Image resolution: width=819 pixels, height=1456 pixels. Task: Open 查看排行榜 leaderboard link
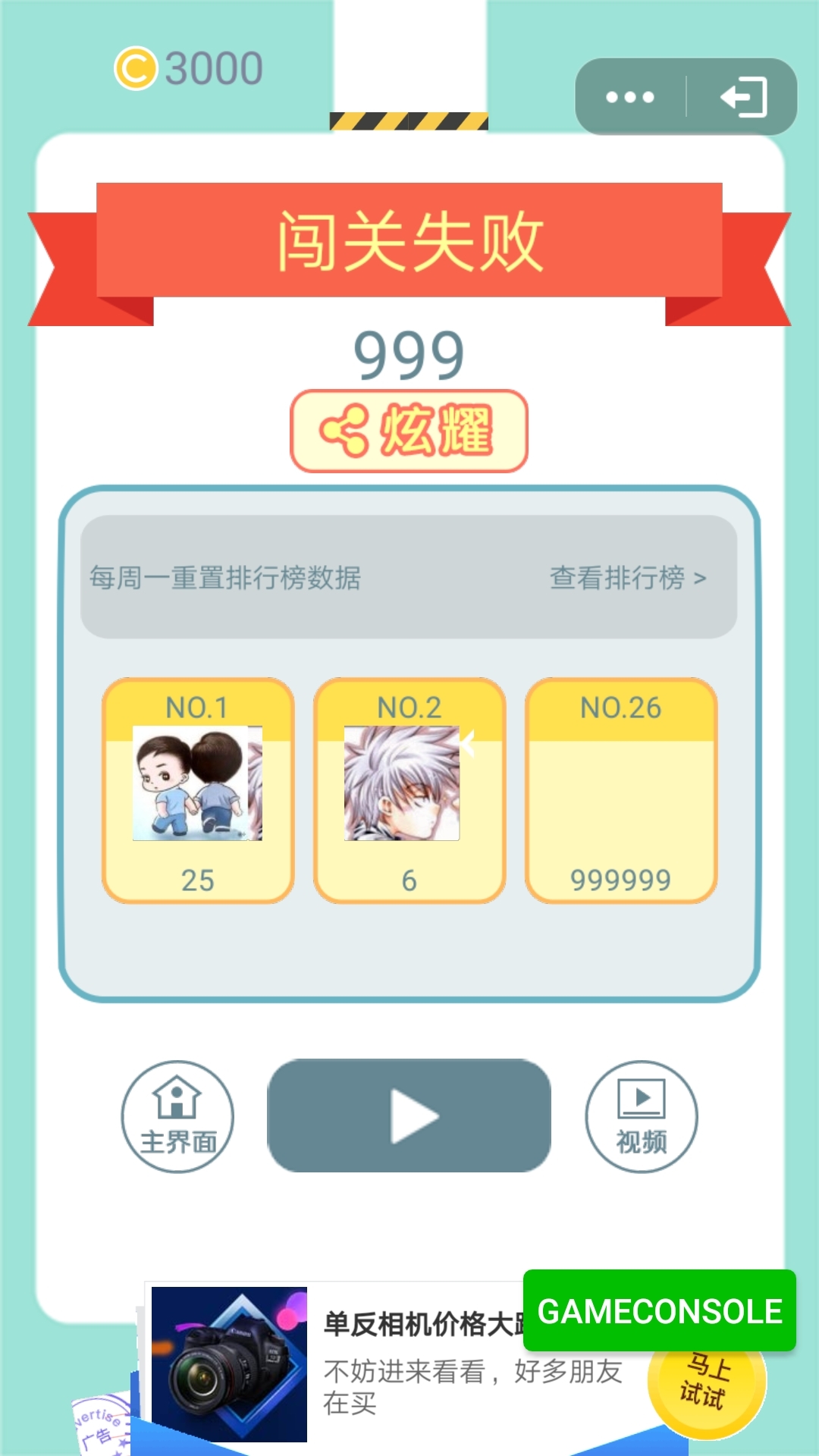628,578
